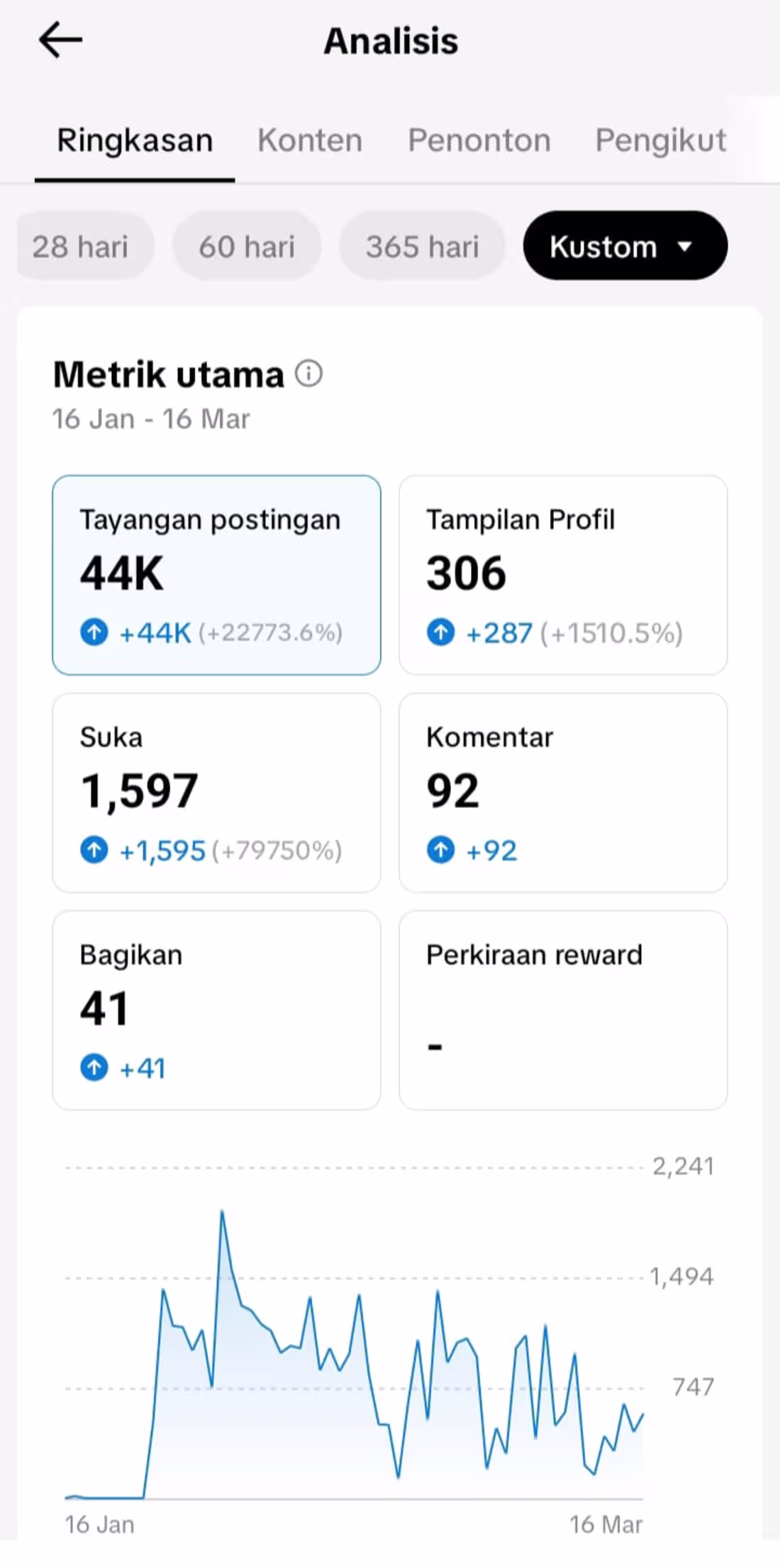Viewport: 780px width, 1568px height.
Task: Select the 365 hari range
Action: click(423, 247)
